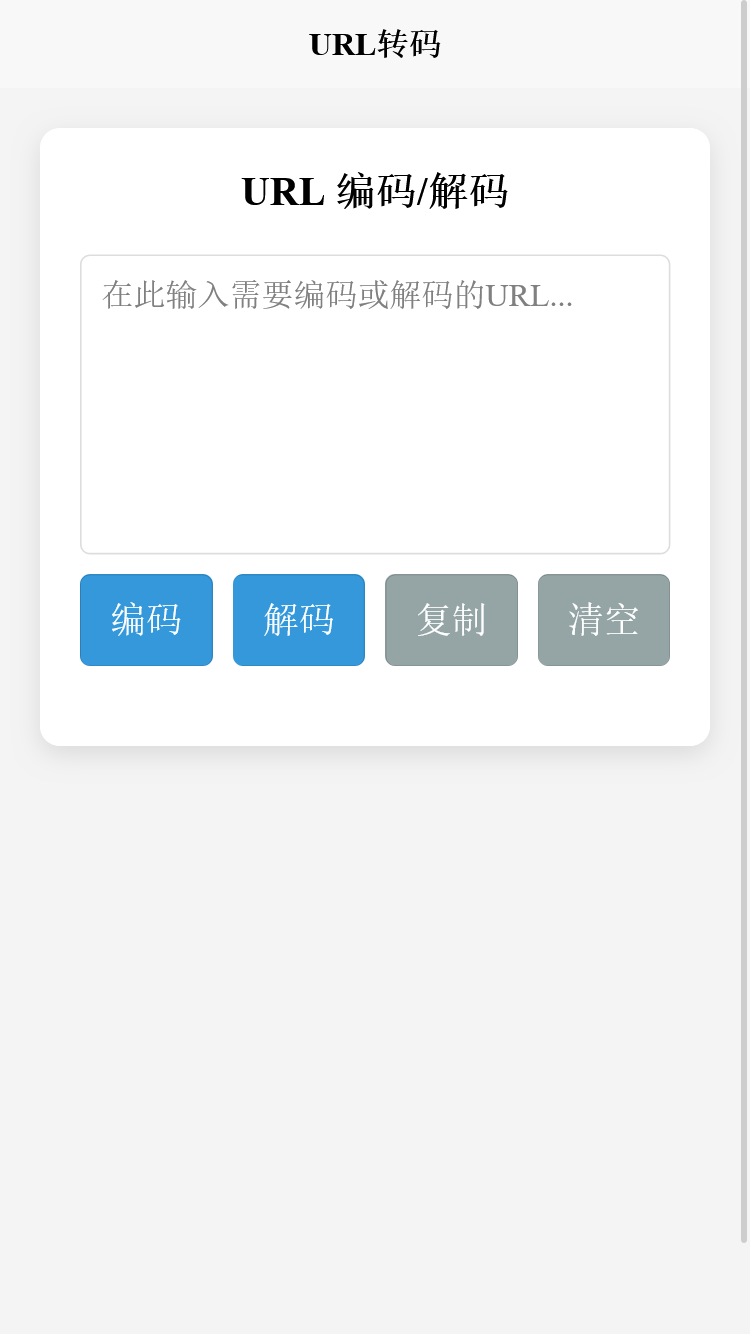This screenshot has width=752, height=1336.
Task: Activate the gray 复制 copy button
Action: point(451,620)
